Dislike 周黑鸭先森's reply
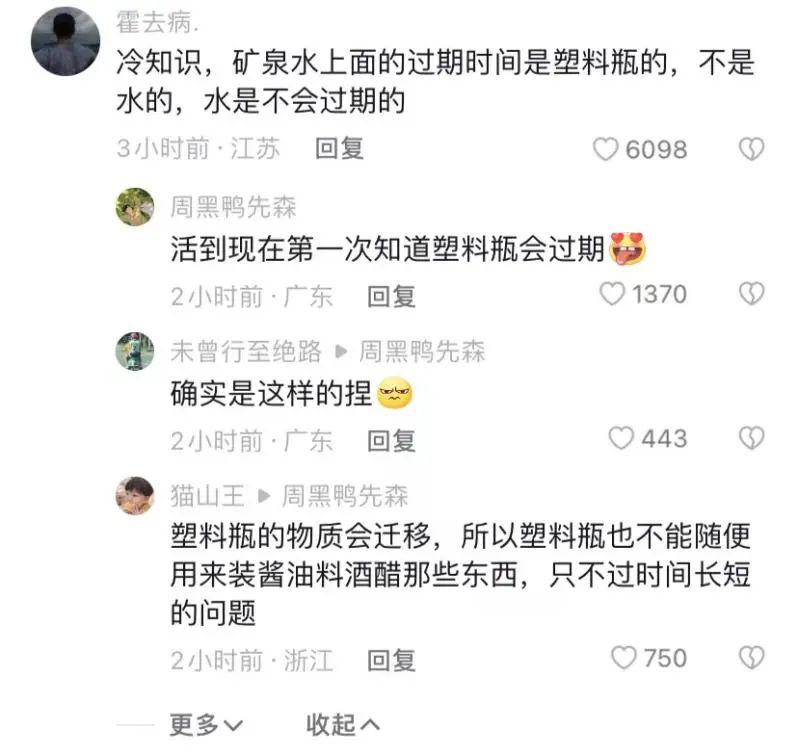Image resolution: width=798 pixels, height=756 pixels. [x=751, y=294]
